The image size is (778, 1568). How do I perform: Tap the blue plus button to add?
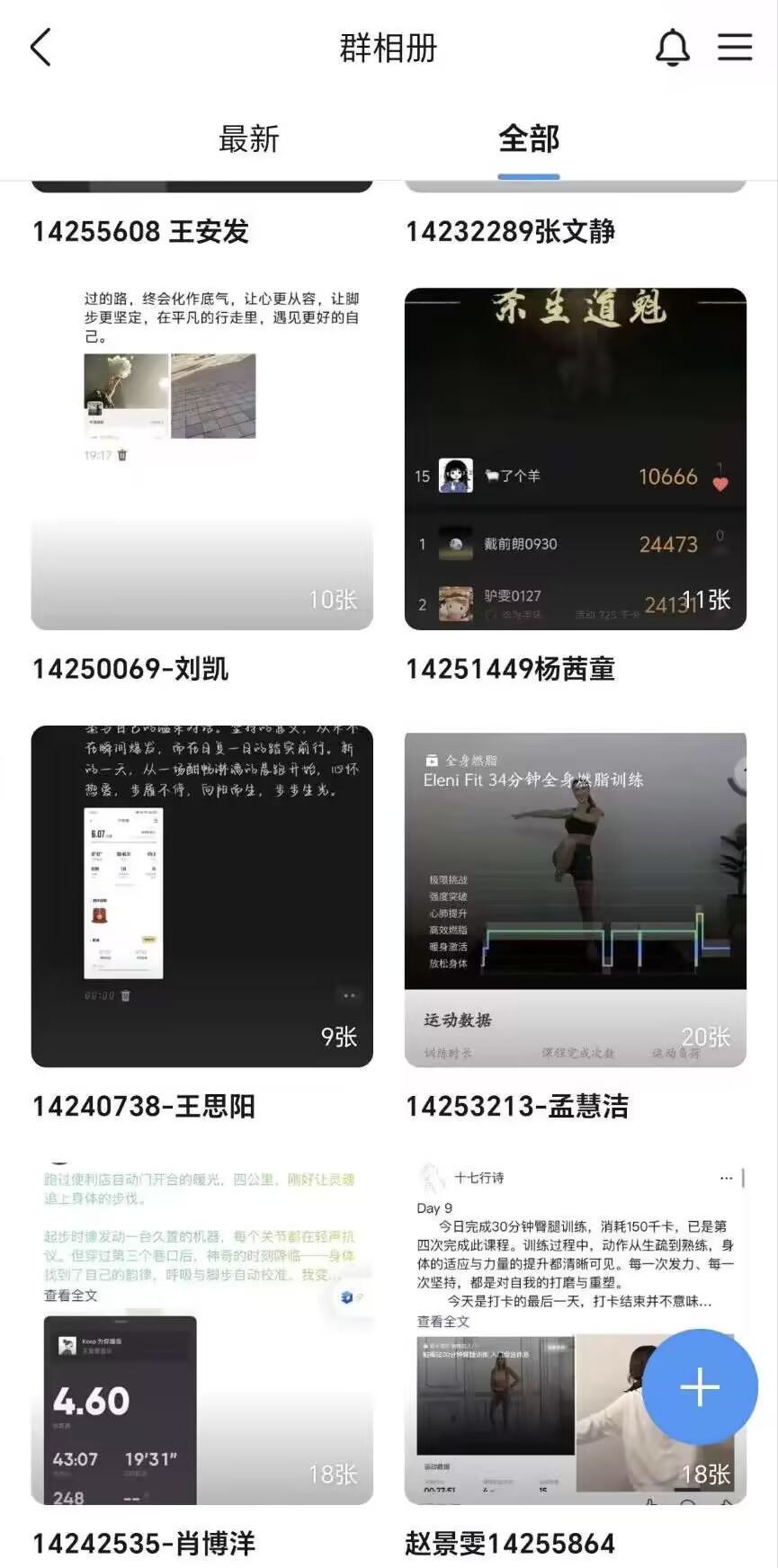pos(700,1387)
